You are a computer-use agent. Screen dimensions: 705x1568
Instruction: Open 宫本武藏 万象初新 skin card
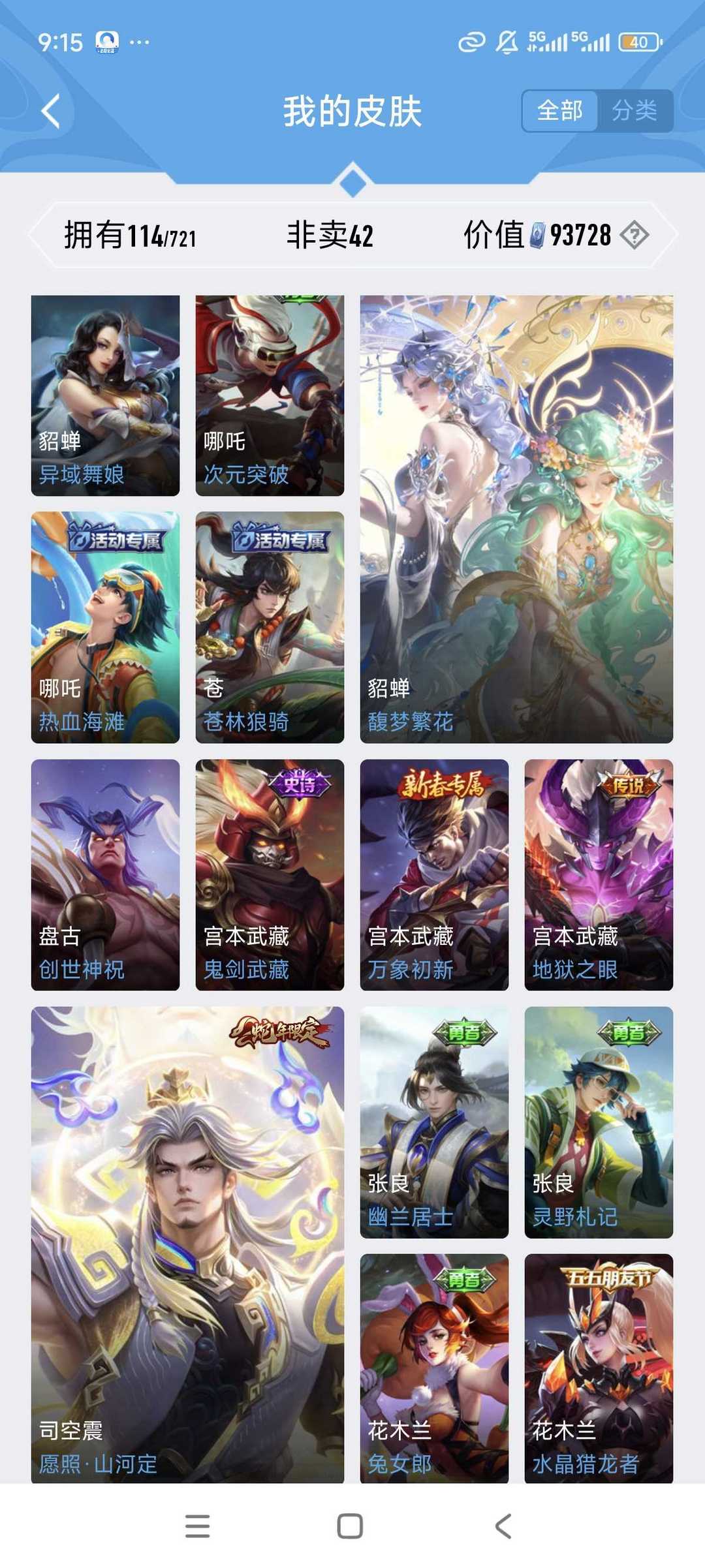coord(434,875)
